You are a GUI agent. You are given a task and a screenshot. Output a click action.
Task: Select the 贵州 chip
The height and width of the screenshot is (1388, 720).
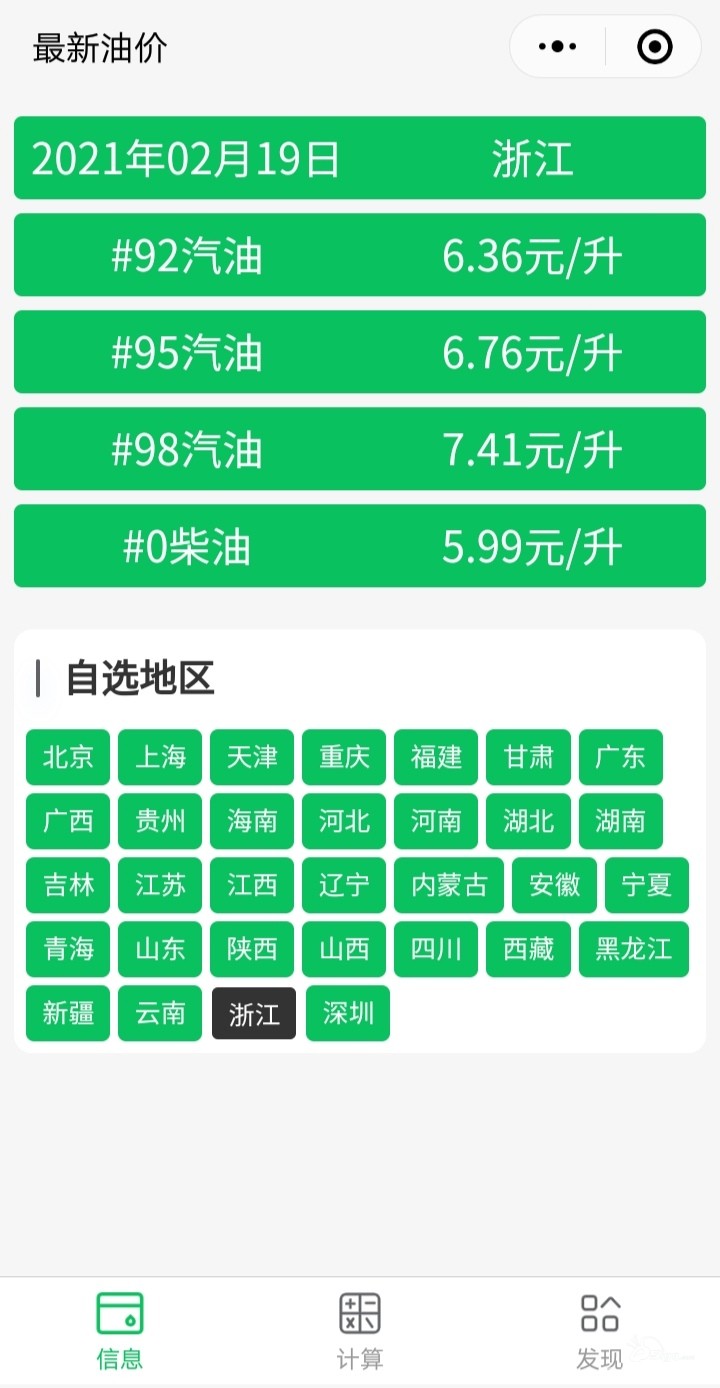click(x=160, y=821)
